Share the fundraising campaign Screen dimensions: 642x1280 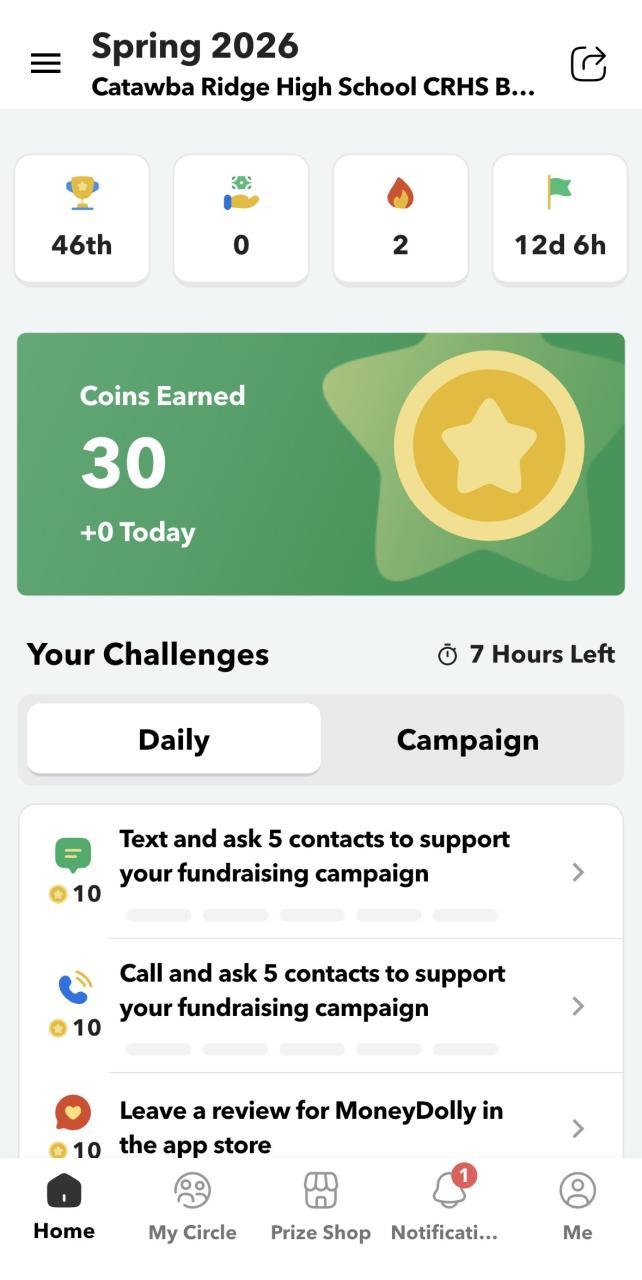pos(588,64)
